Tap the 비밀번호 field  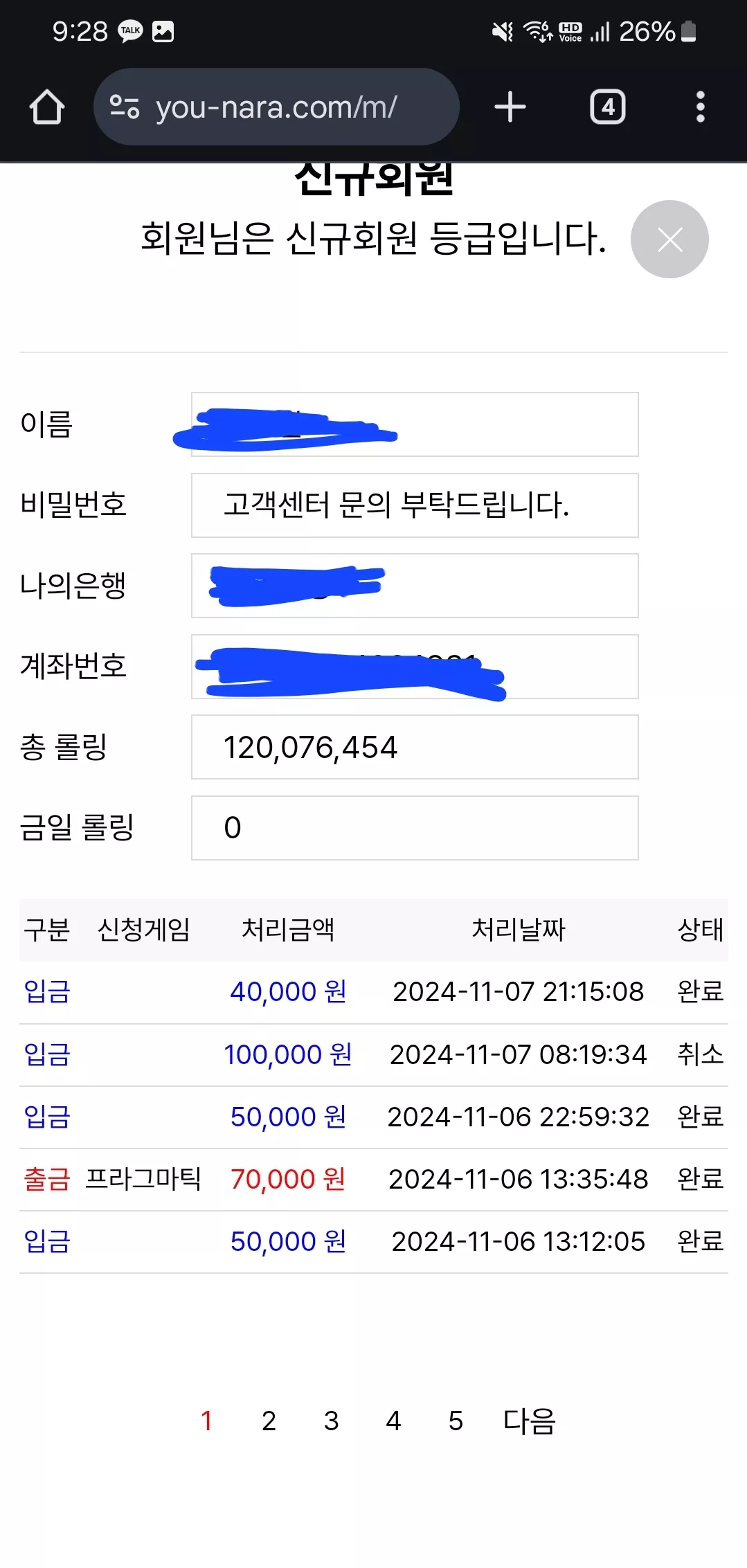(x=415, y=505)
